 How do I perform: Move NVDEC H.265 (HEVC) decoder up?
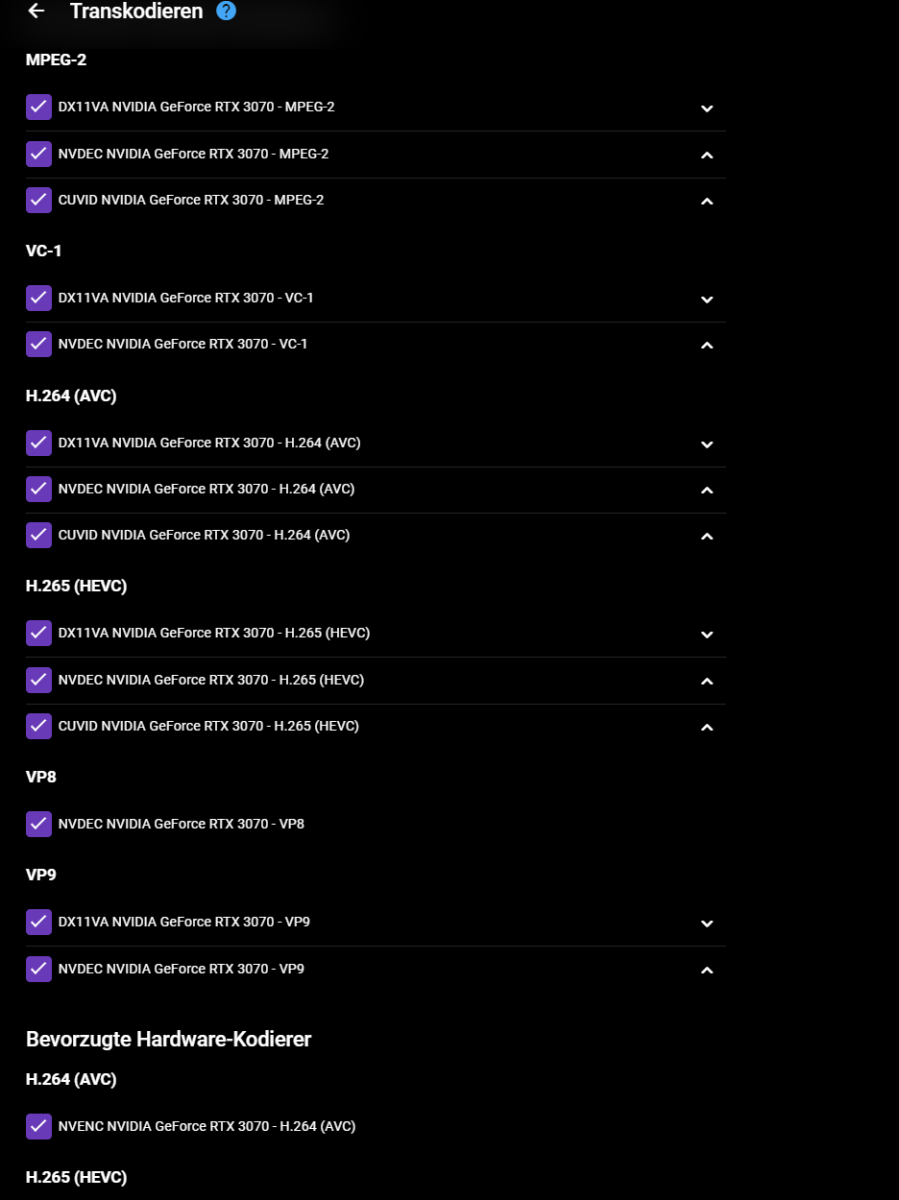[x=707, y=681]
